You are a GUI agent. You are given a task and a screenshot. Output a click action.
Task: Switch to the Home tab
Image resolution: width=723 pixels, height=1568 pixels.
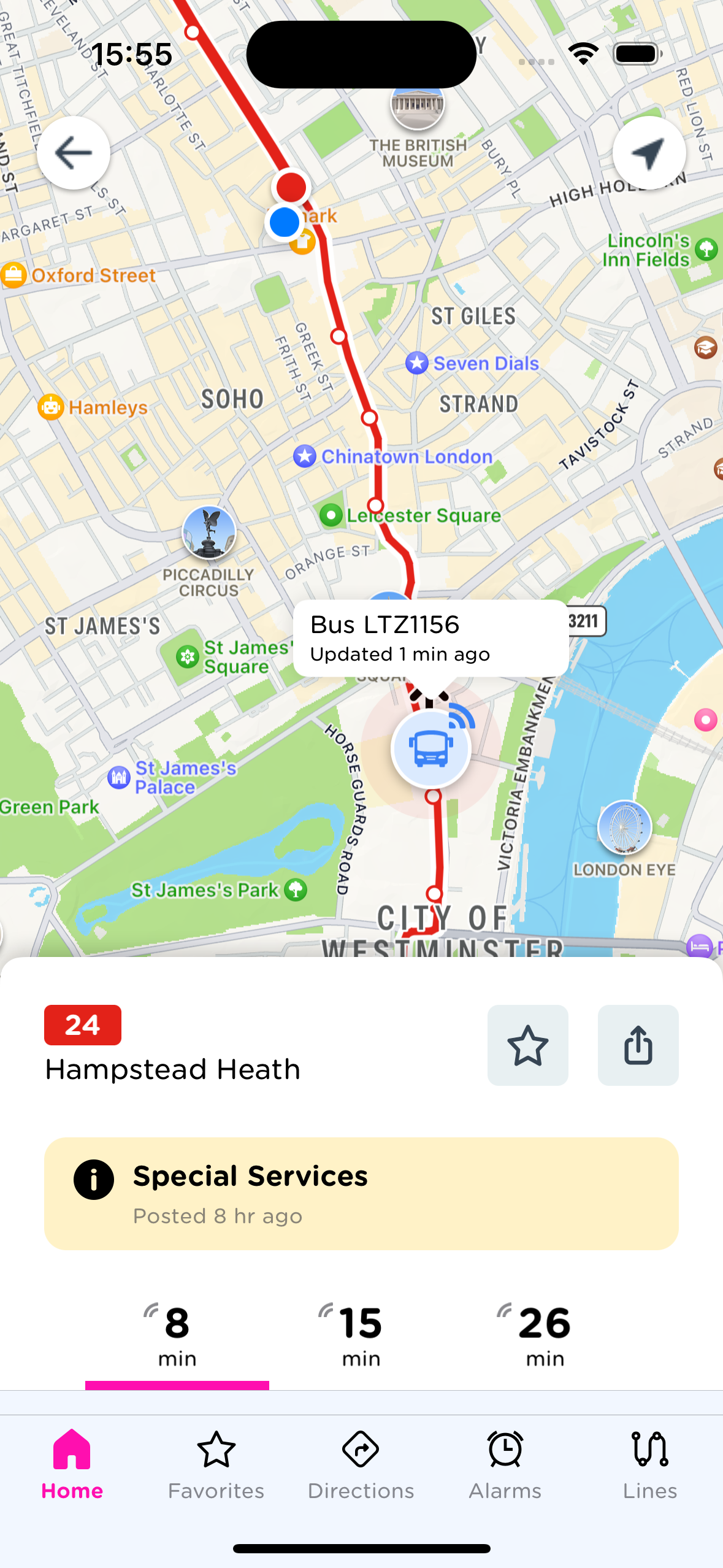click(x=72, y=1464)
